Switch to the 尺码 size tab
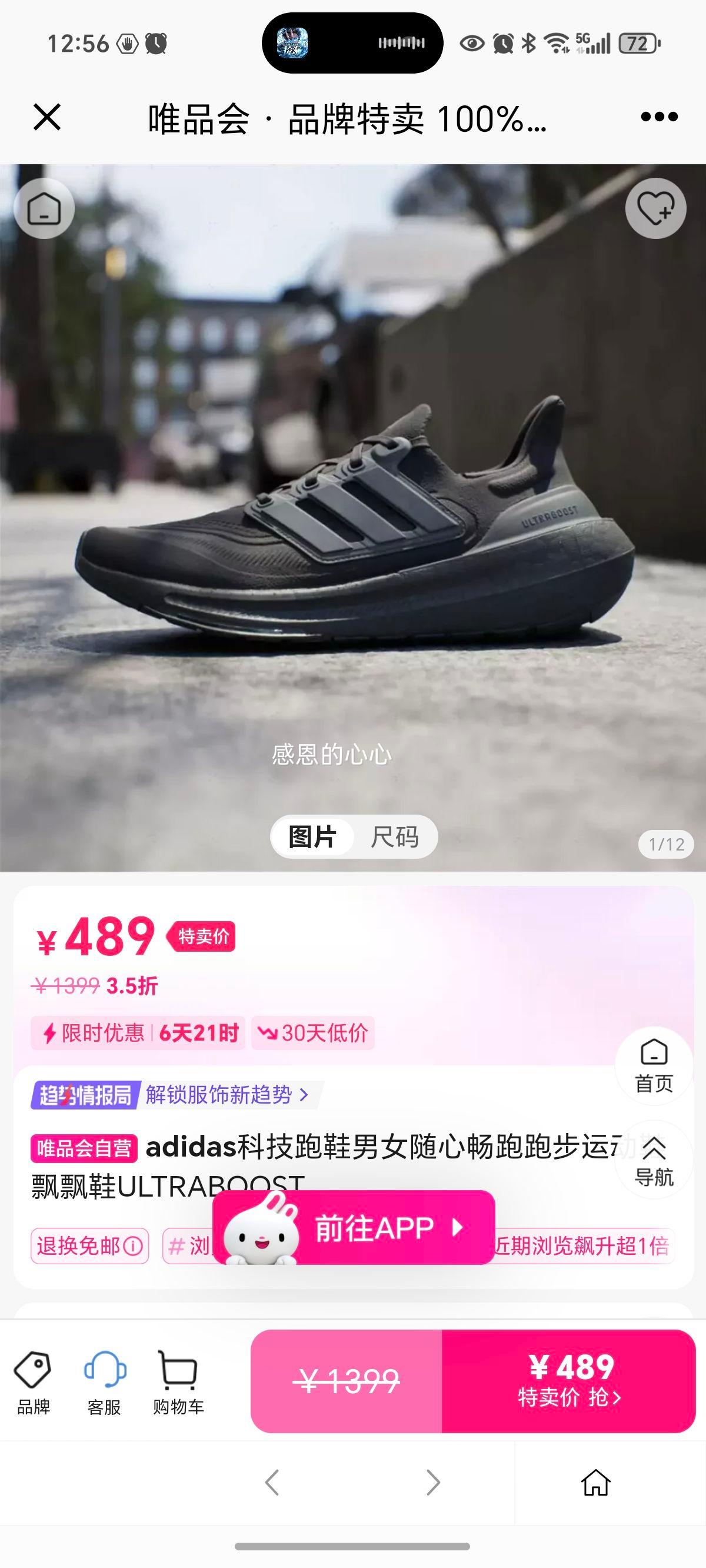The image size is (706, 1568). click(x=395, y=838)
